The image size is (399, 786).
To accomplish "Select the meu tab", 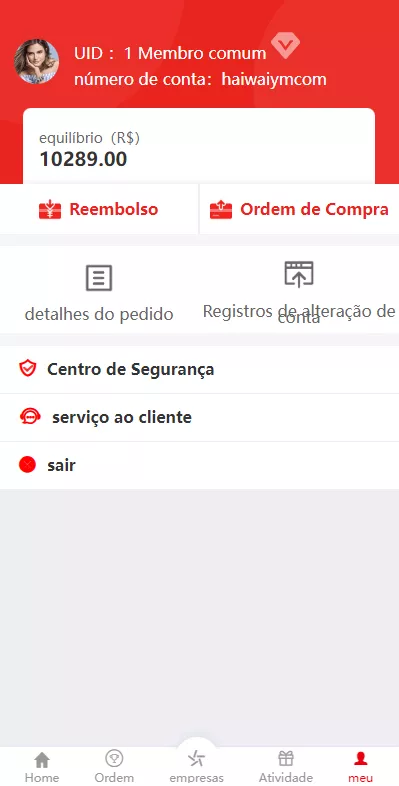I will click(360, 767).
